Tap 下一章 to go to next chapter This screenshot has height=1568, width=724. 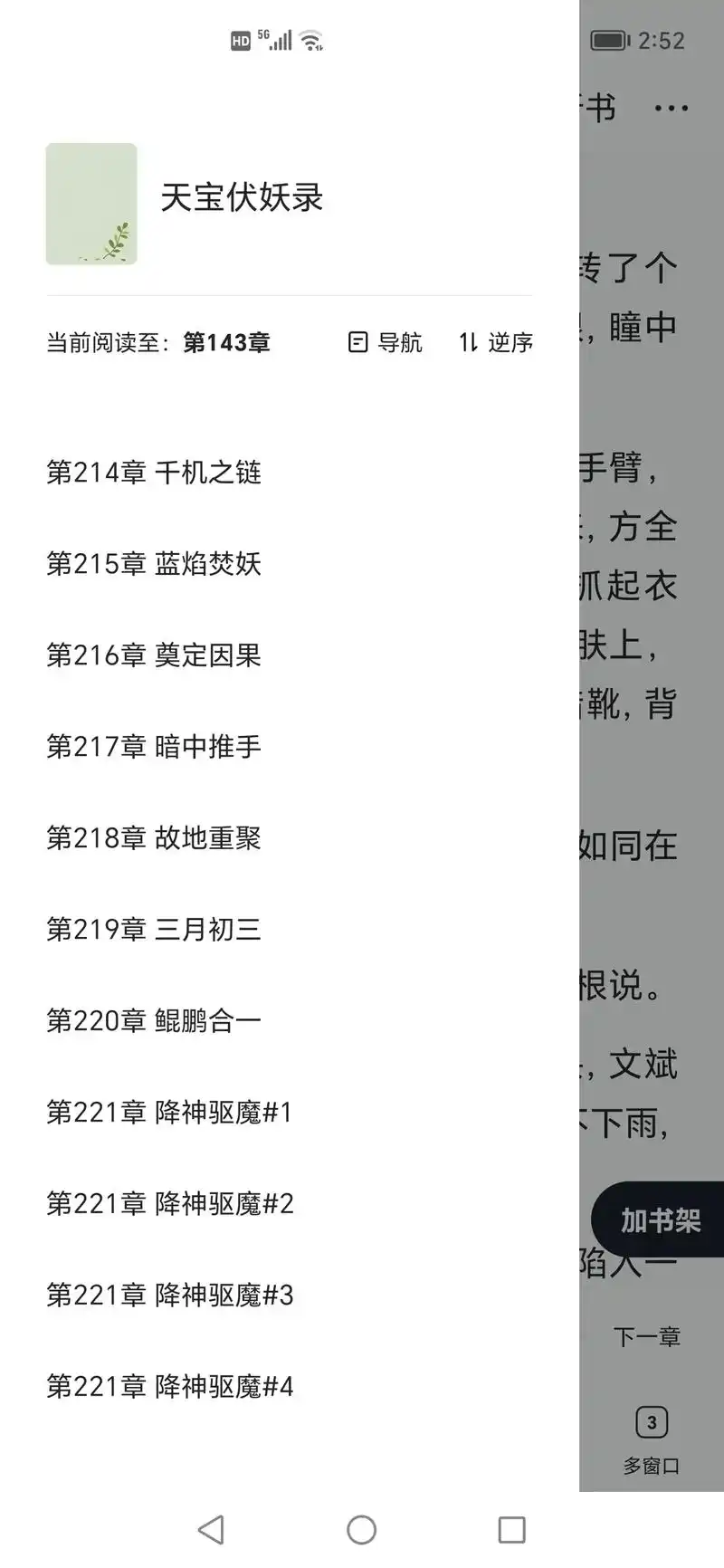651,1337
